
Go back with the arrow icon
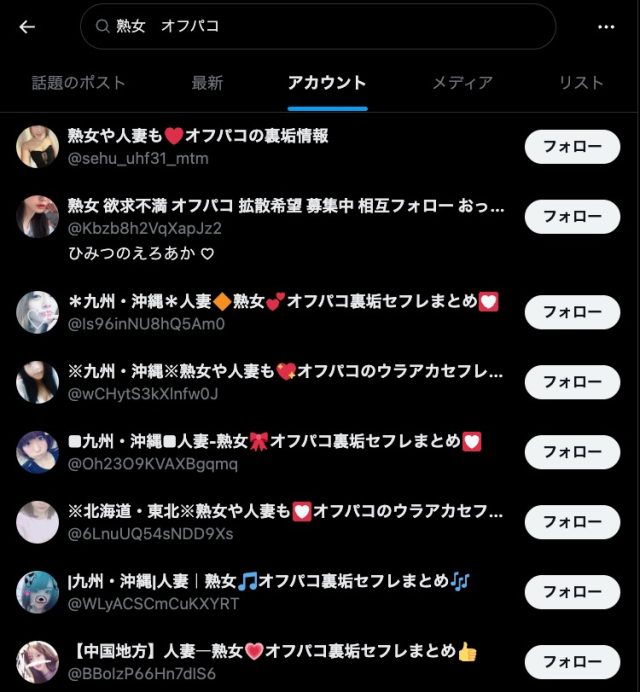27,27
